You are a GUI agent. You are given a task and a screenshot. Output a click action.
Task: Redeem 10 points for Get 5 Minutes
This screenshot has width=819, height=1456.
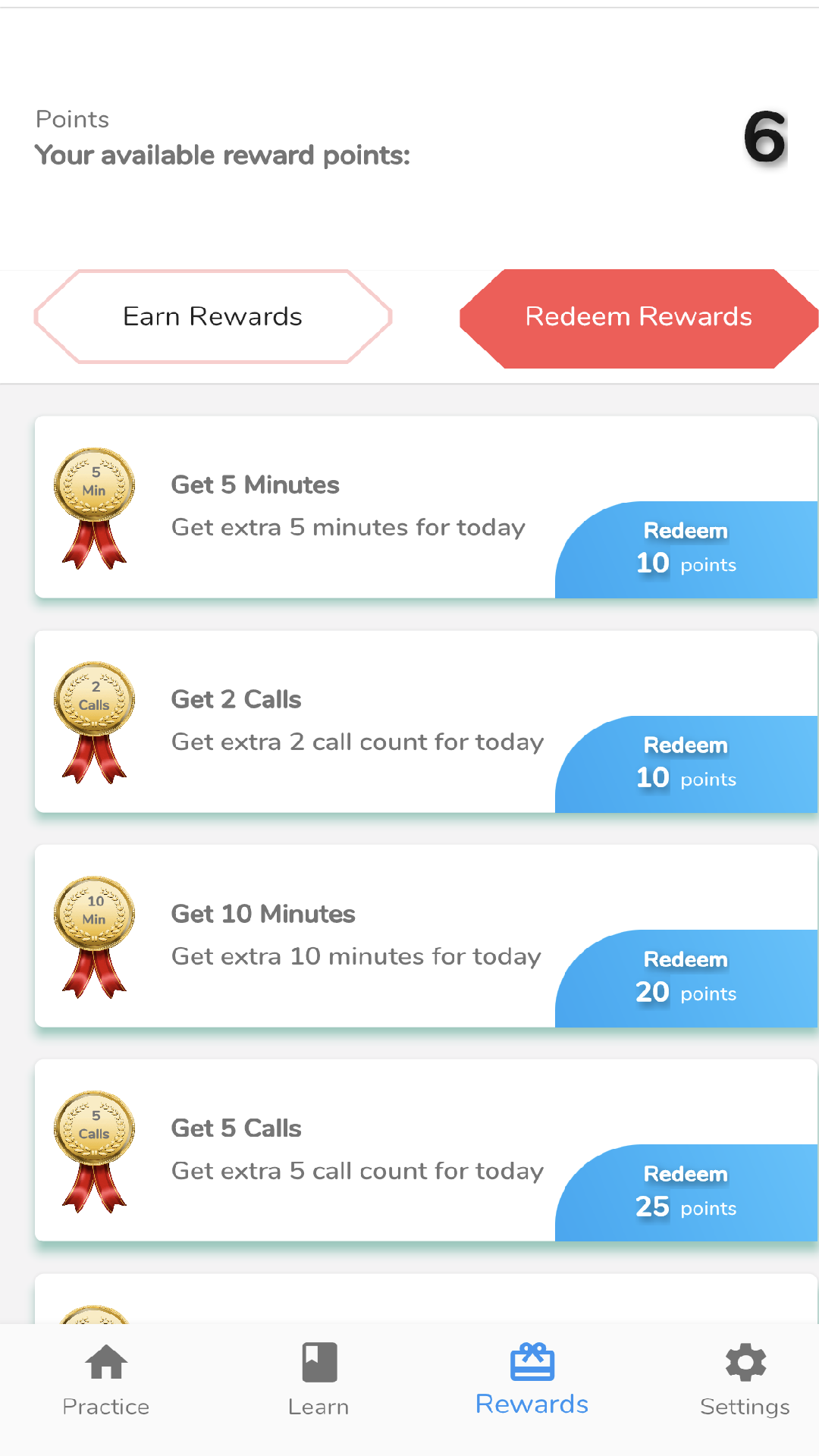[686, 549]
